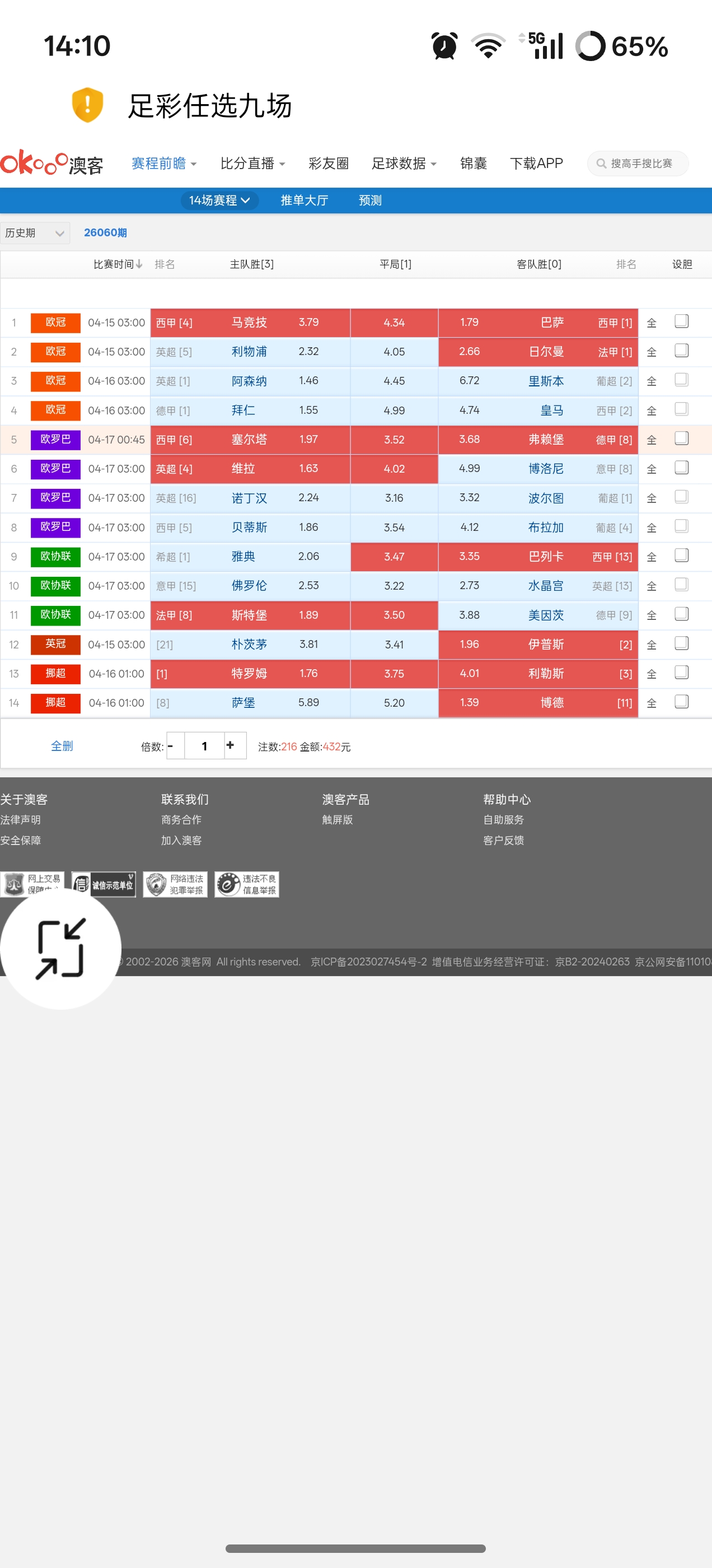Decrease the 倍数 multiplier
Image resolution: width=712 pixels, height=1568 pixels.
[171, 746]
